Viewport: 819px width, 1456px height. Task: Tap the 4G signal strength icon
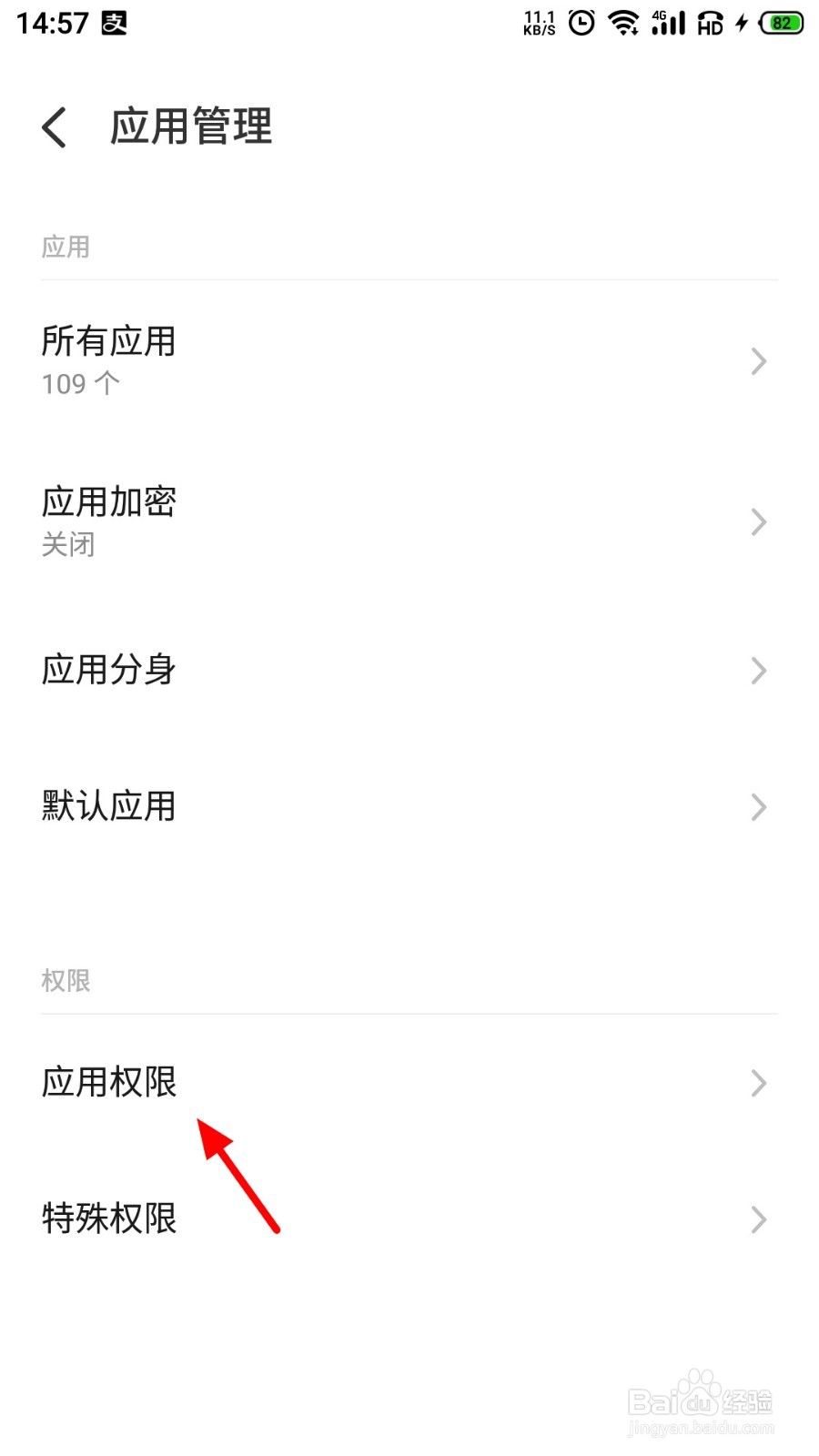tap(667, 23)
